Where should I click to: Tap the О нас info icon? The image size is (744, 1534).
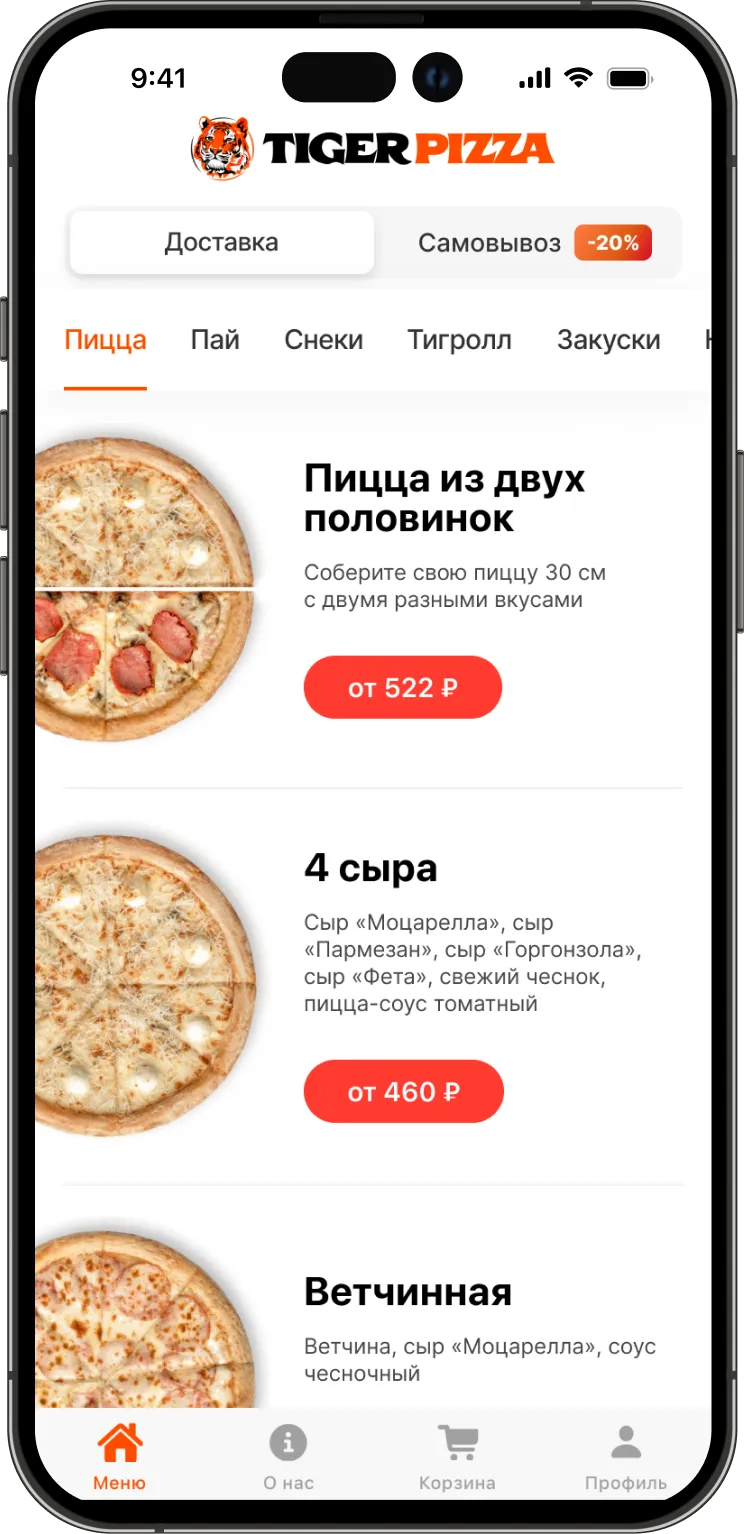click(288, 1440)
